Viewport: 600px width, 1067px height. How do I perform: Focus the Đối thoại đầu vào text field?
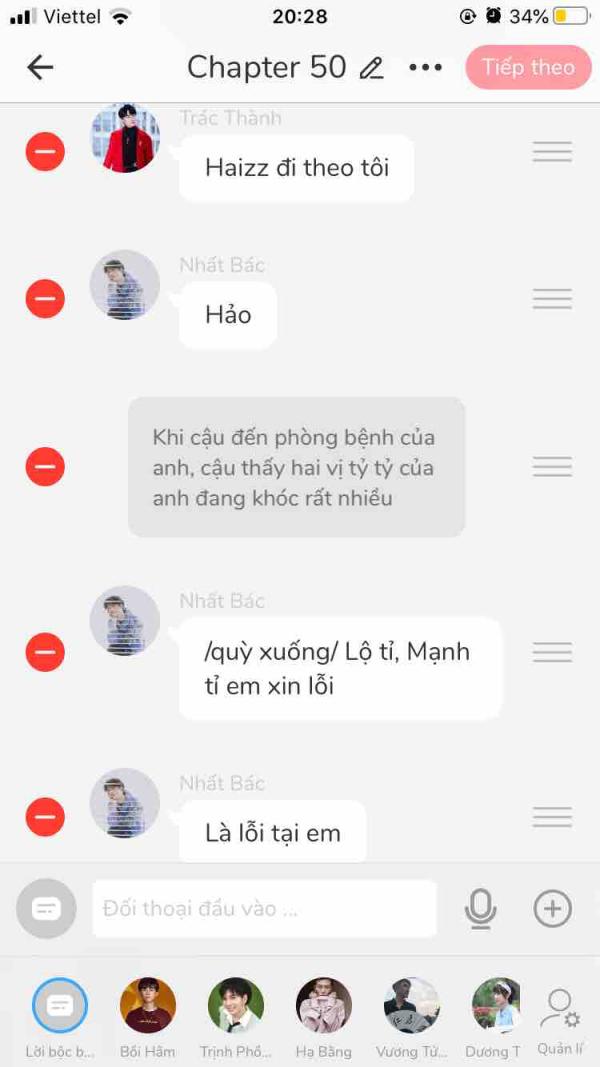[x=265, y=908]
